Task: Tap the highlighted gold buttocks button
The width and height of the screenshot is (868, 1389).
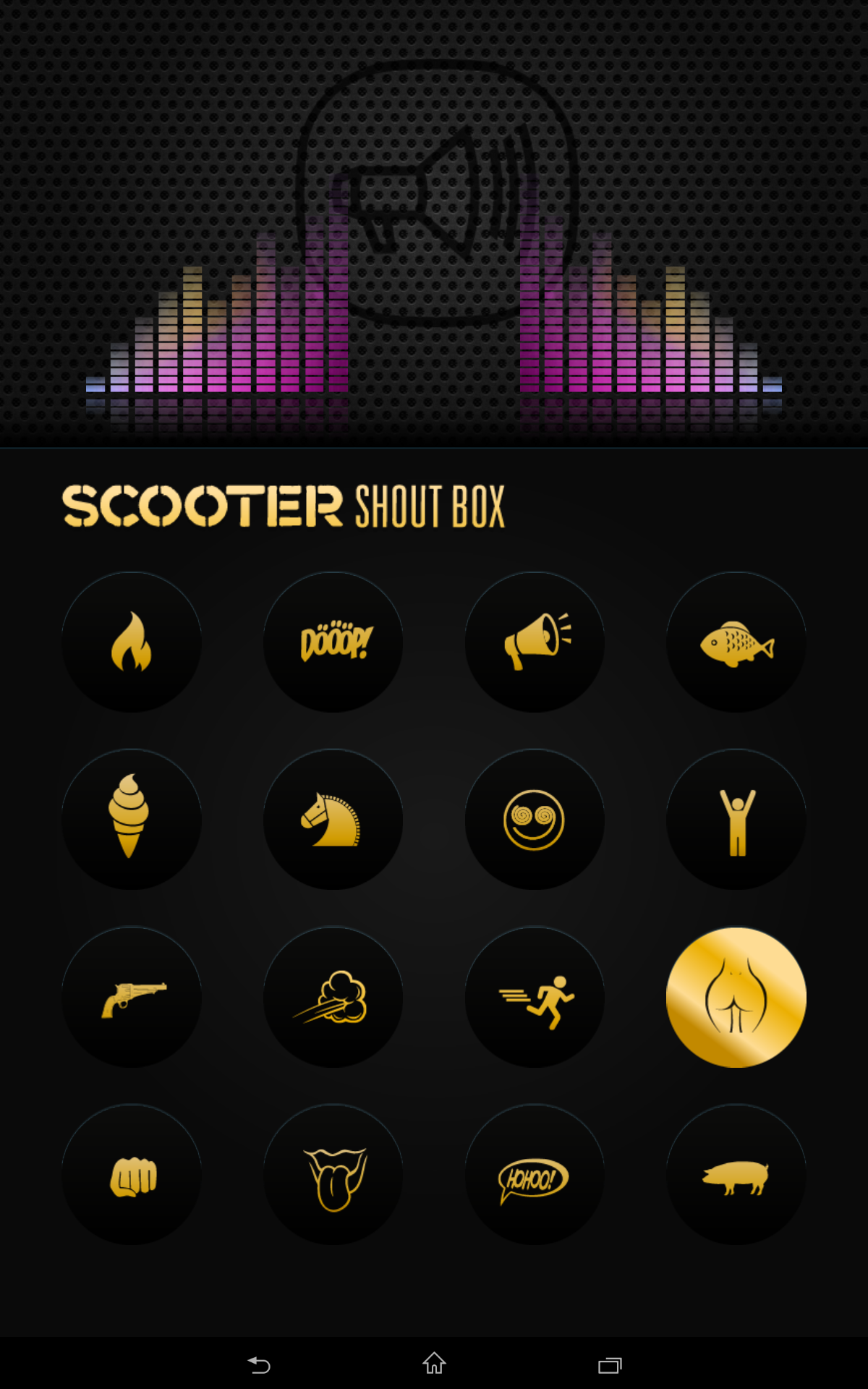Action: [x=736, y=998]
